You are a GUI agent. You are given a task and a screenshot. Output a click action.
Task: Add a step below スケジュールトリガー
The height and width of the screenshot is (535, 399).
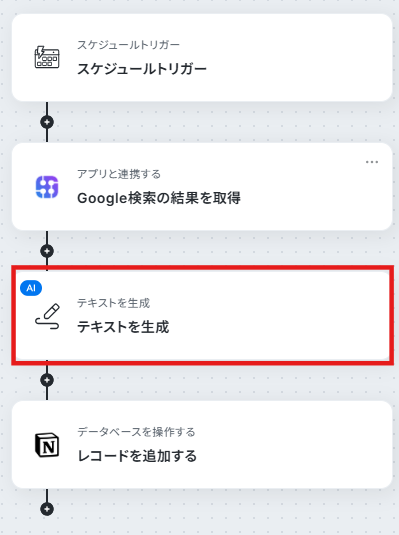[x=47, y=122]
